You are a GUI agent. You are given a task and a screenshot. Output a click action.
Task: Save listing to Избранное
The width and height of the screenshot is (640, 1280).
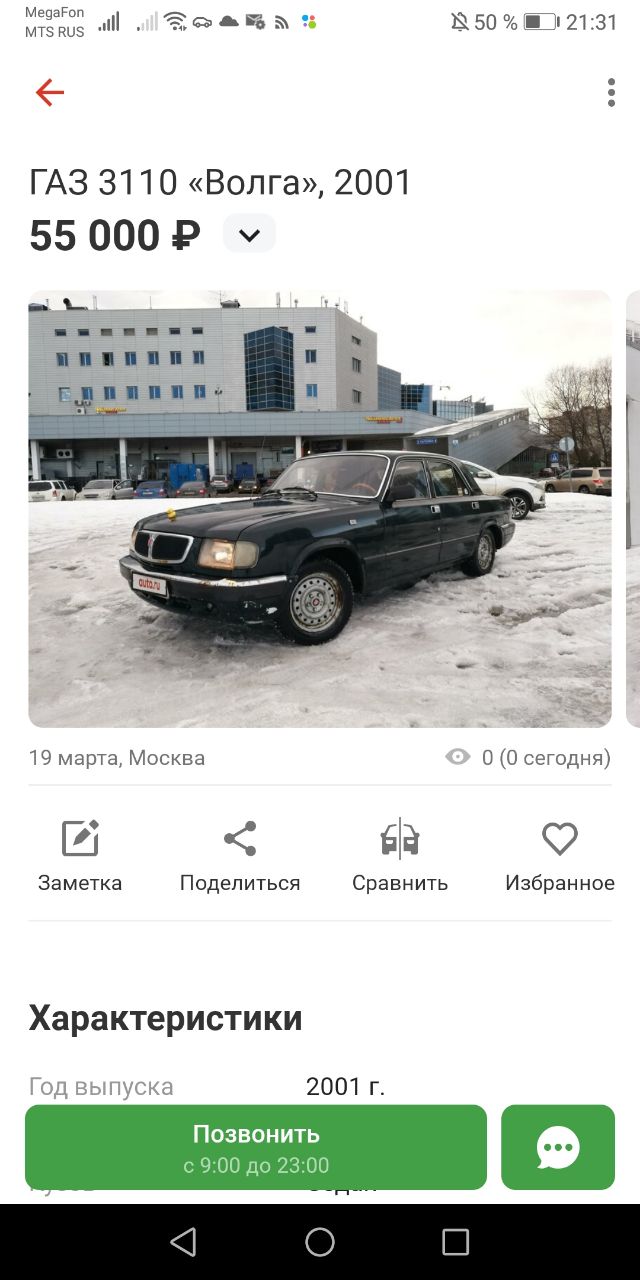pyautogui.click(x=560, y=856)
